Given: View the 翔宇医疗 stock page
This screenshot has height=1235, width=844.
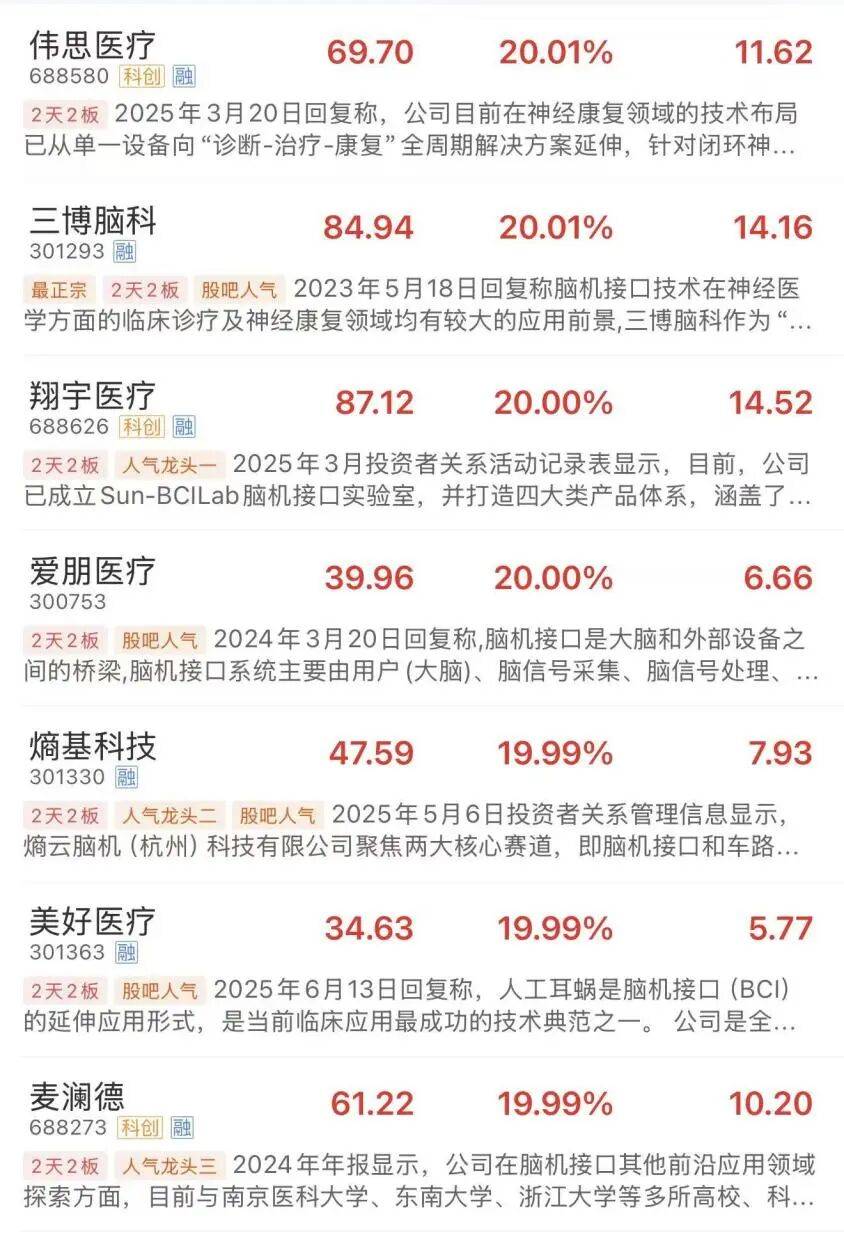Looking at the screenshot, I should point(93,397).
